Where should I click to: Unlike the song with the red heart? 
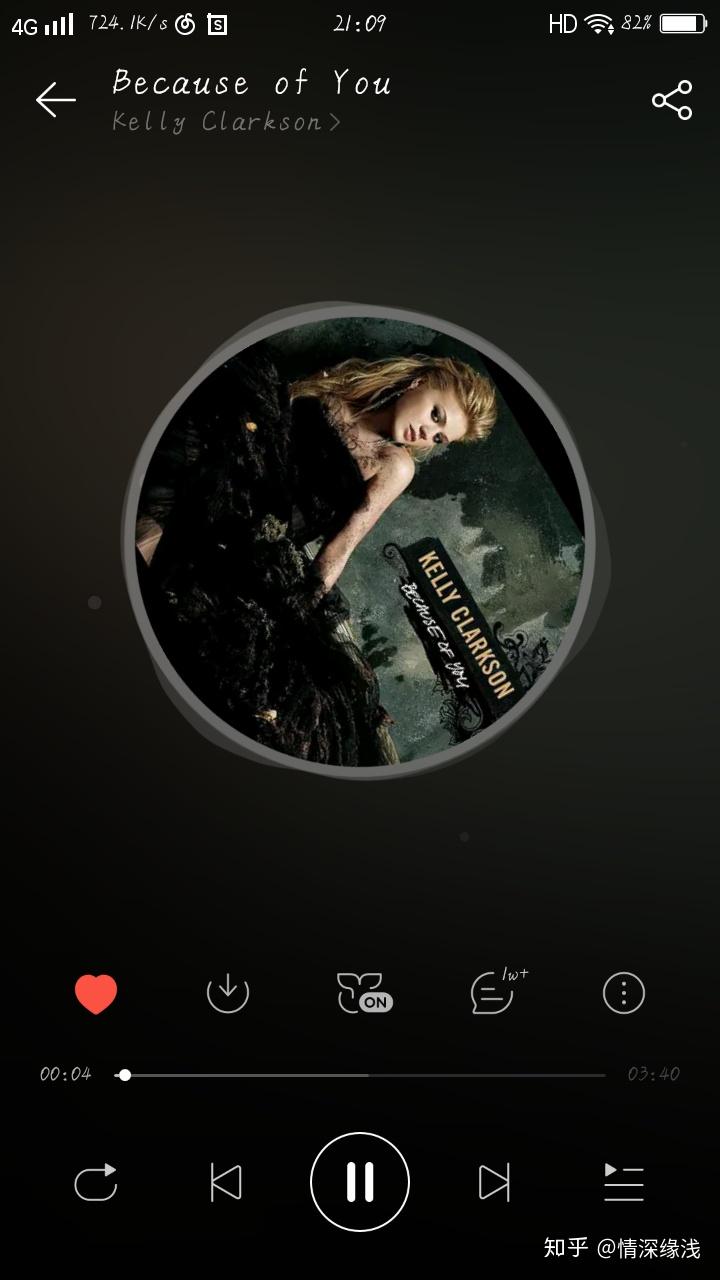coord(96,994)
